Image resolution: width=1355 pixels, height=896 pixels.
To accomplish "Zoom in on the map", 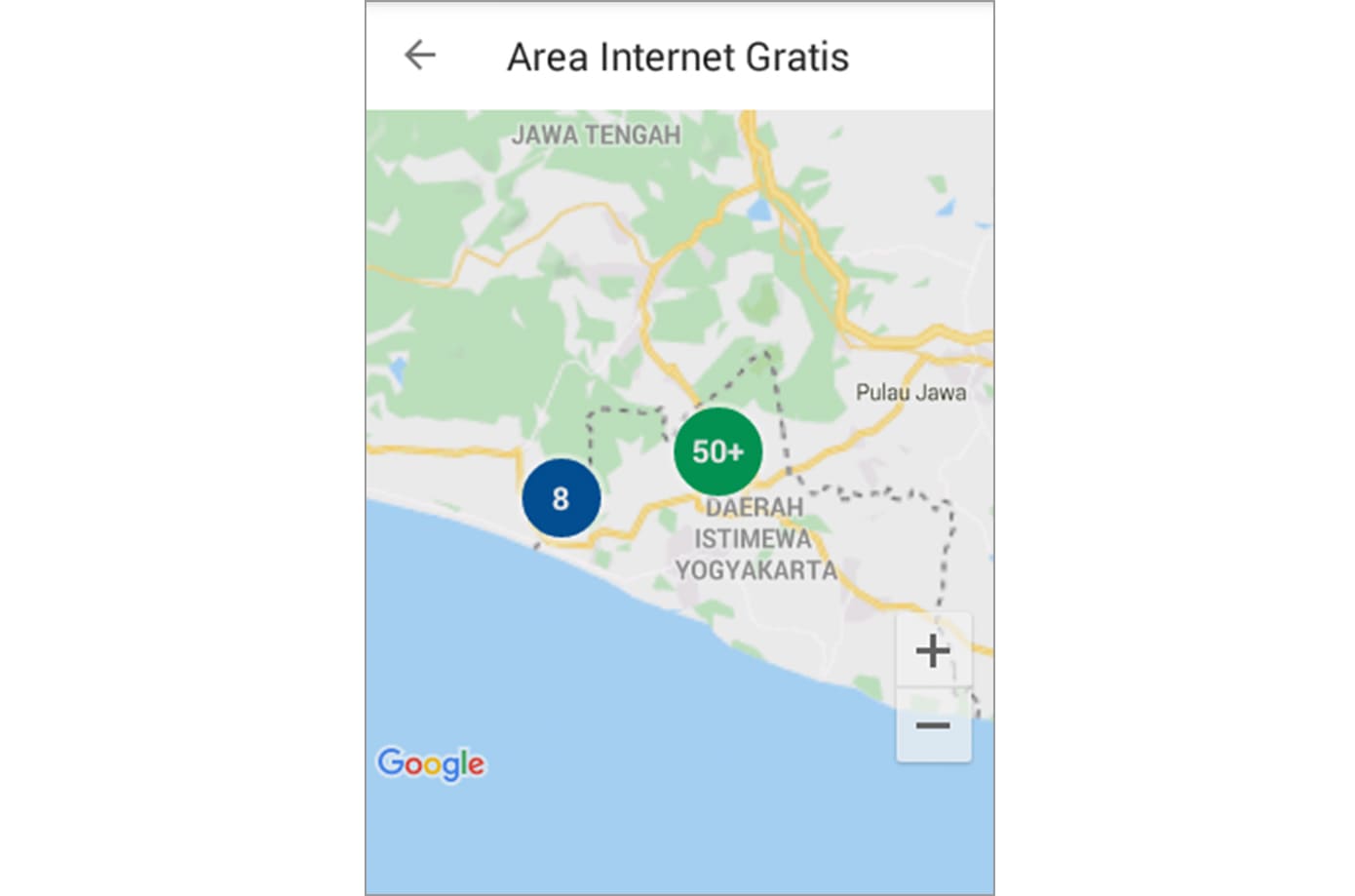I will click(933, 650).
